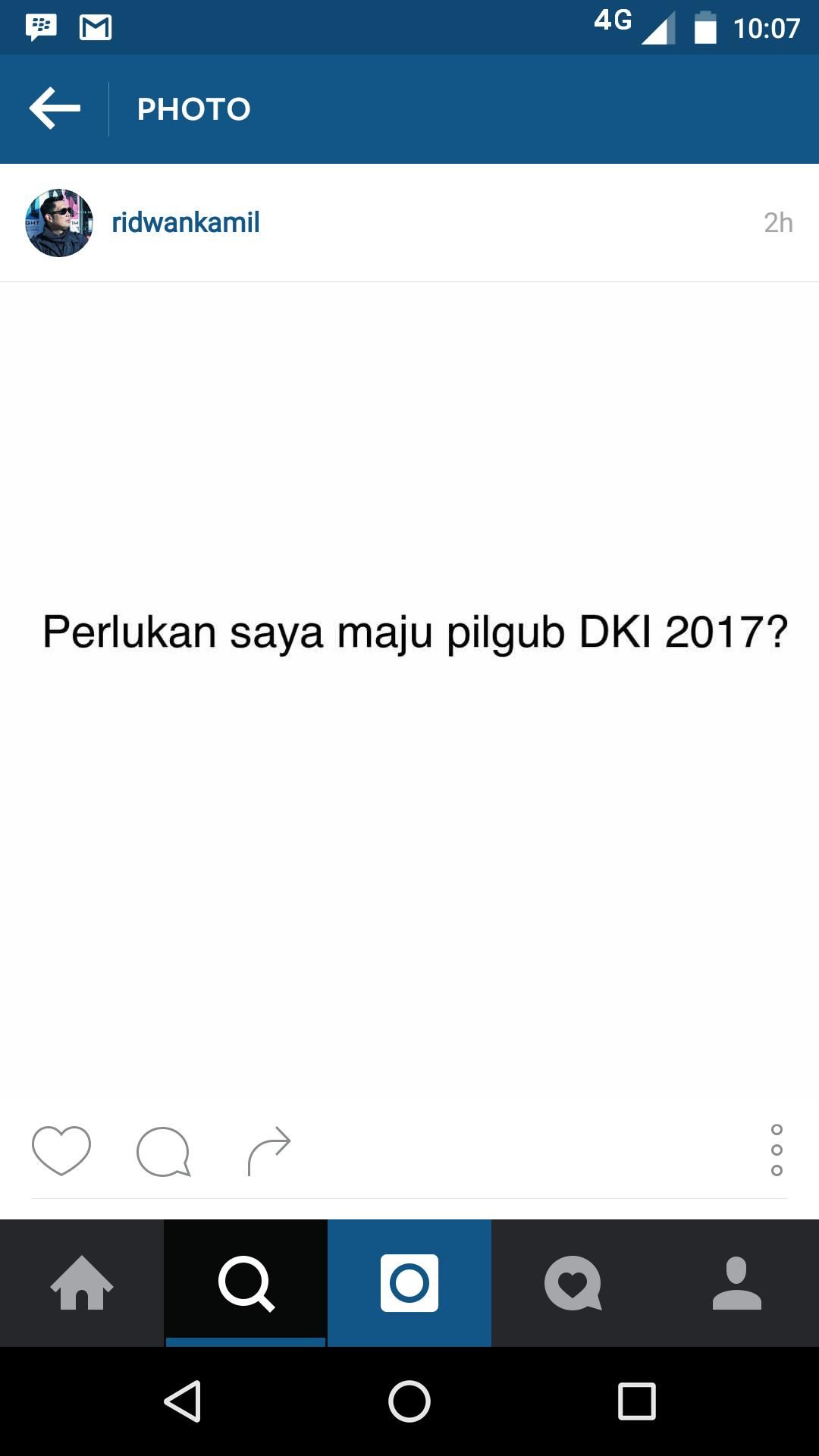Open recent apps from the navigation bar
819x1456 pixels.
636,1401
